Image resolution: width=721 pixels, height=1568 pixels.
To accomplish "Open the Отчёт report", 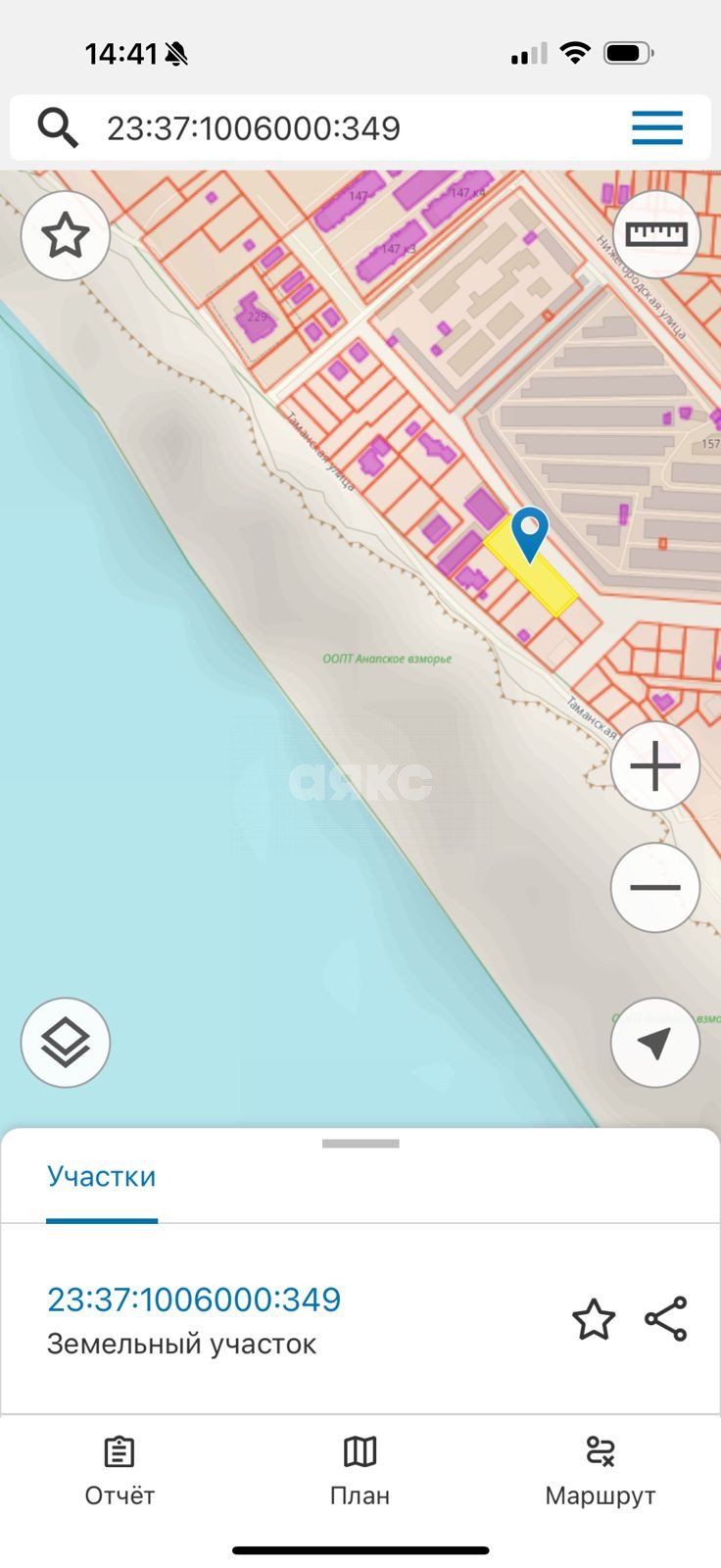I will [120, 1471].
